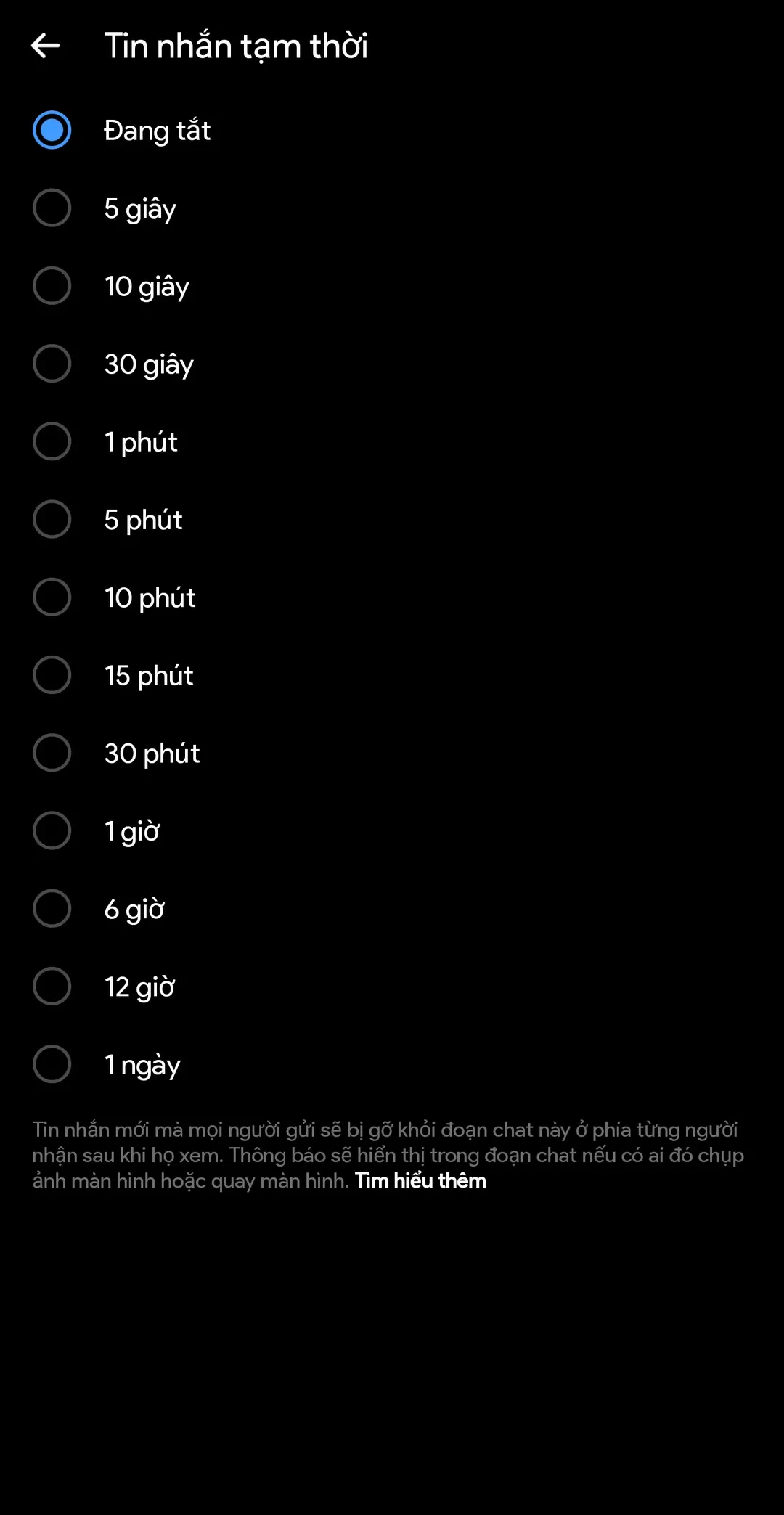Open the Tìm hiểu thêm link

click(420, 1181)
